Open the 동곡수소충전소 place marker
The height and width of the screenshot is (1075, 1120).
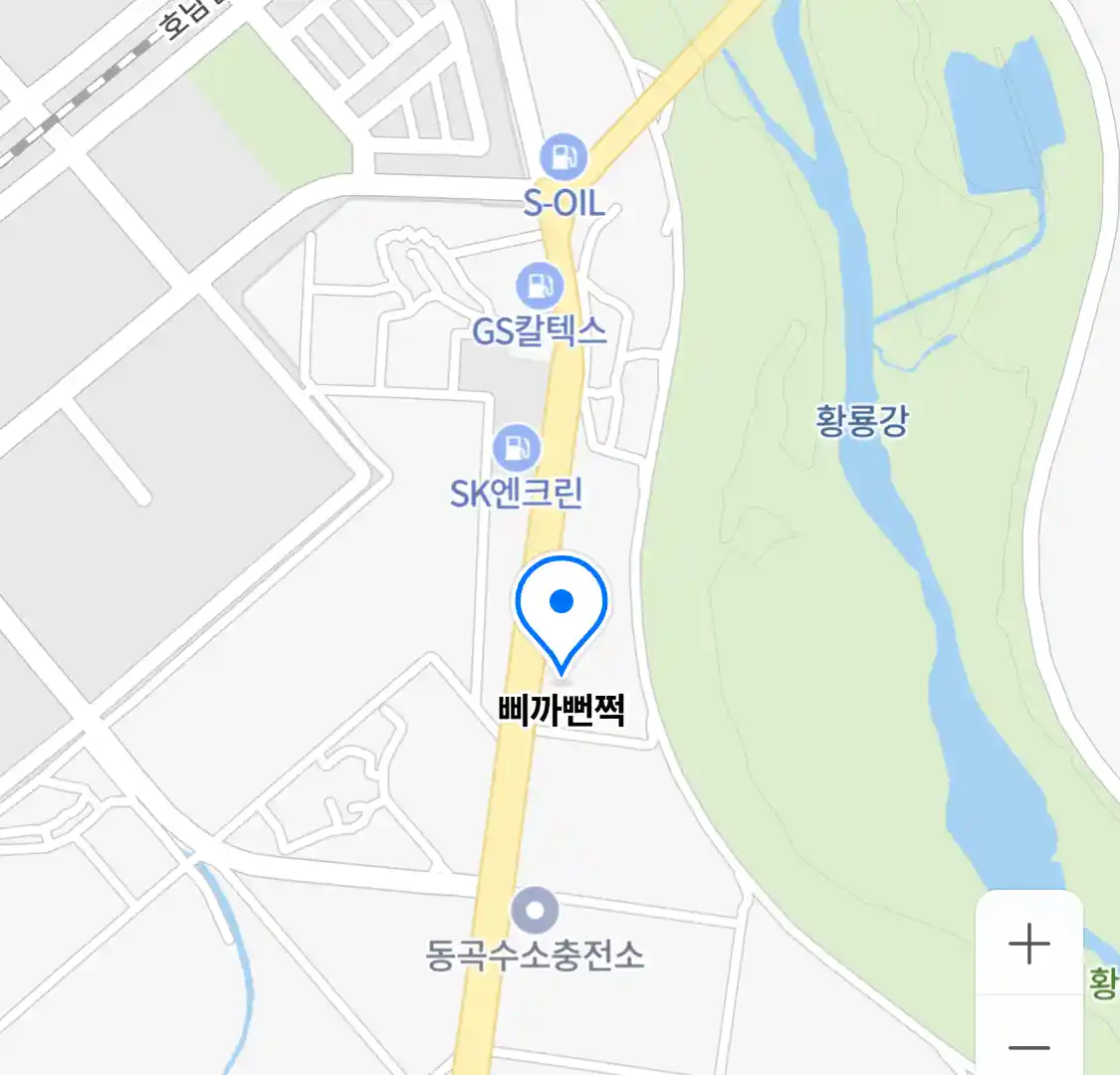pyautogui.click(x=535, y=911)
